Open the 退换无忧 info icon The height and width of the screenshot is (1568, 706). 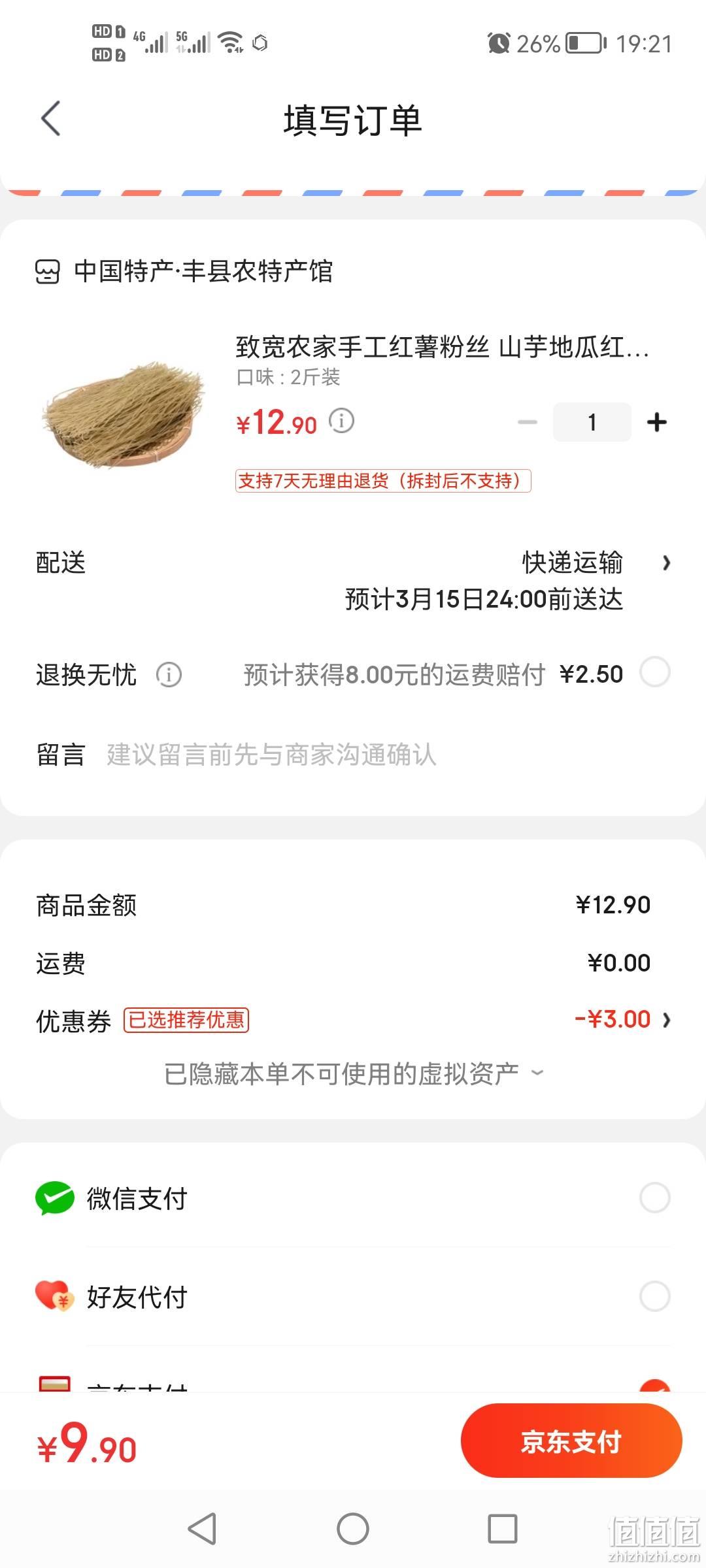pos(169,674)
